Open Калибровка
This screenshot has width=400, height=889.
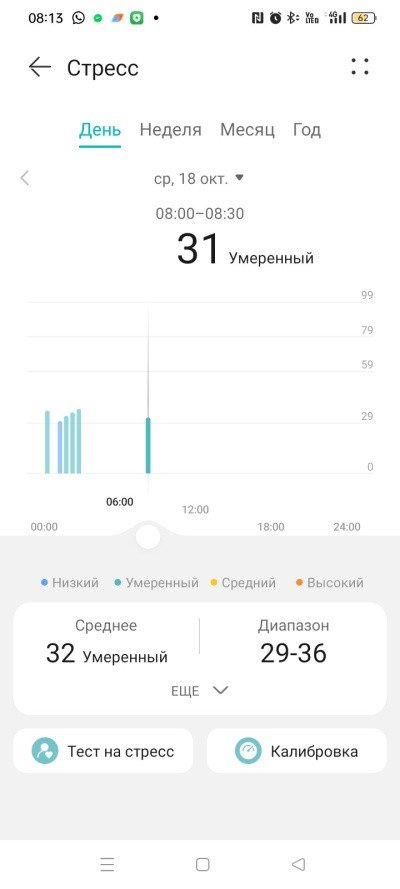296,751
